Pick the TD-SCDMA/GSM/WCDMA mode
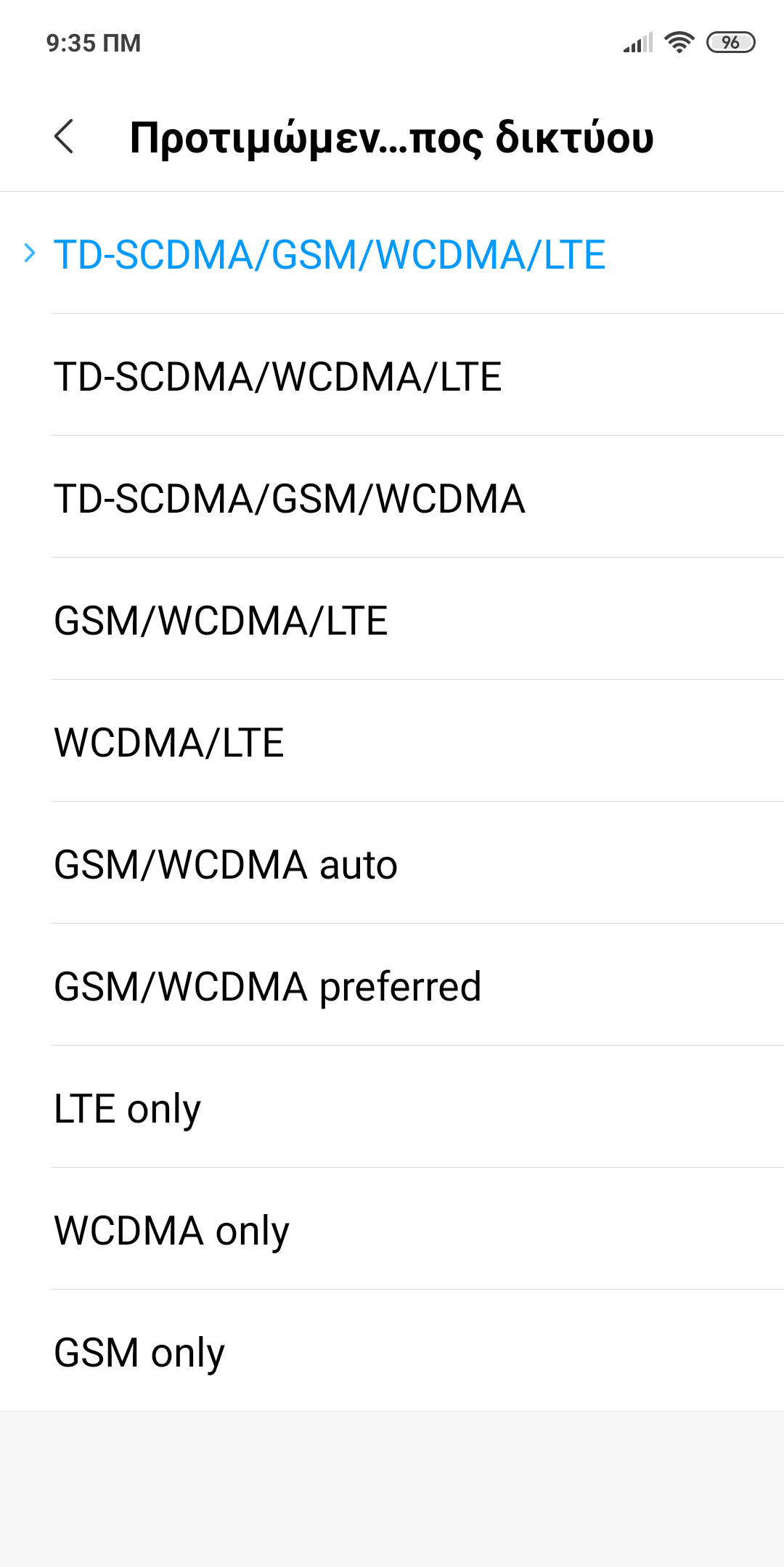 [x=290, y=499]
